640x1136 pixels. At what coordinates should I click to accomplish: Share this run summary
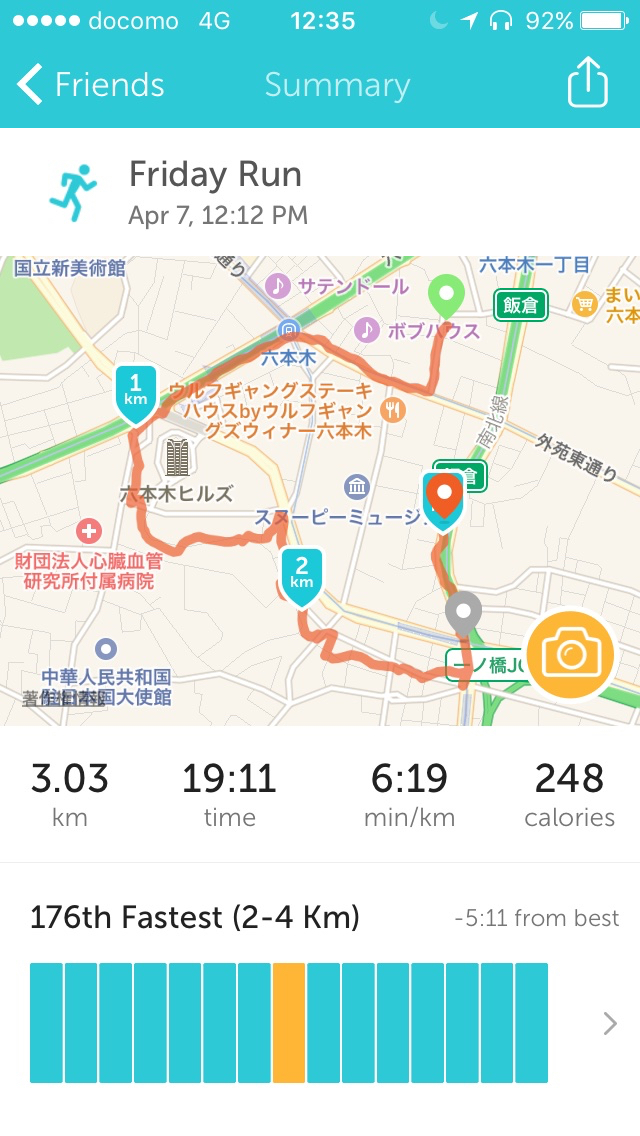pos(587,84)
